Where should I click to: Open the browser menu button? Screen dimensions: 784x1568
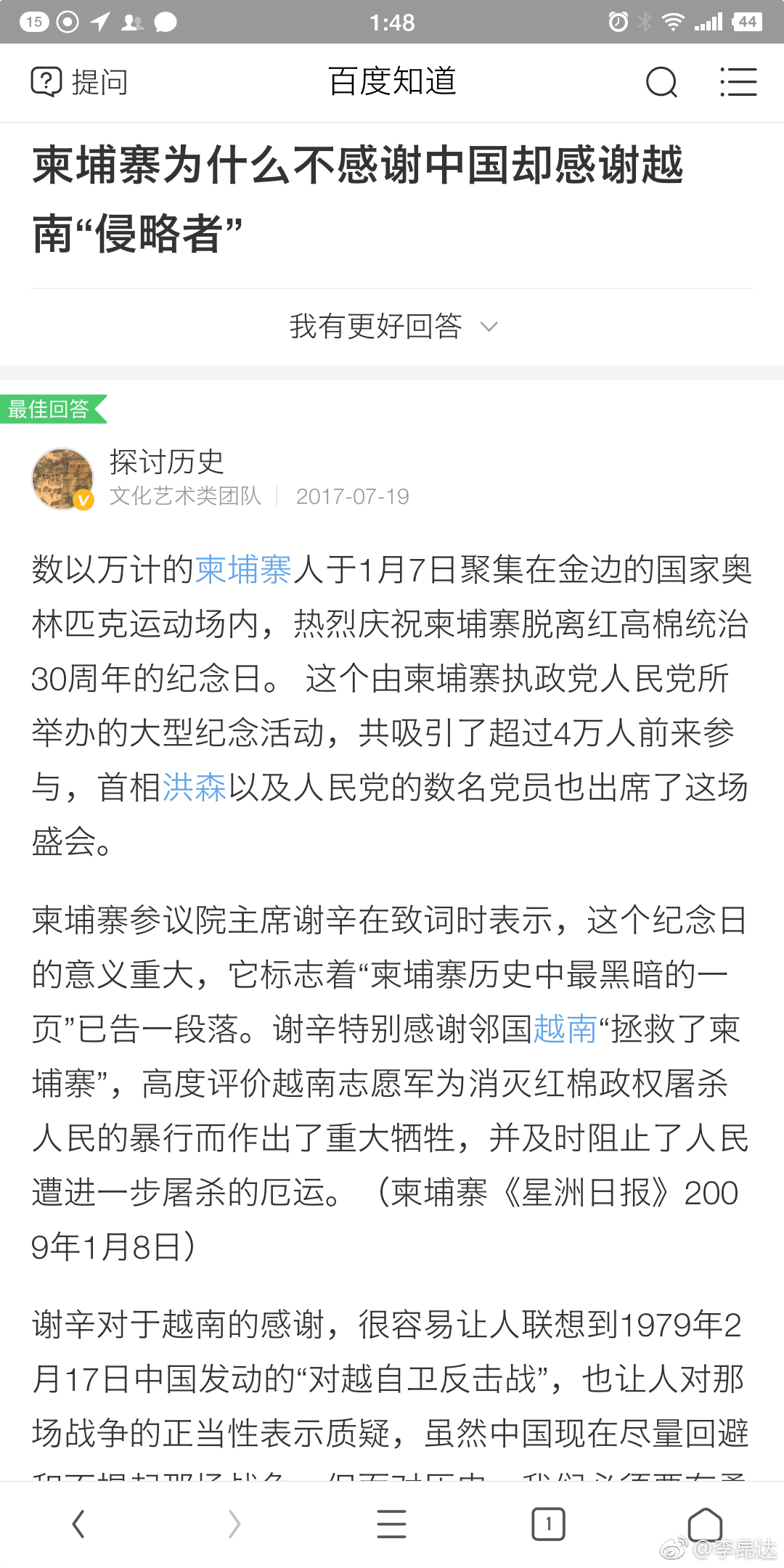(x=391, y=1524)
